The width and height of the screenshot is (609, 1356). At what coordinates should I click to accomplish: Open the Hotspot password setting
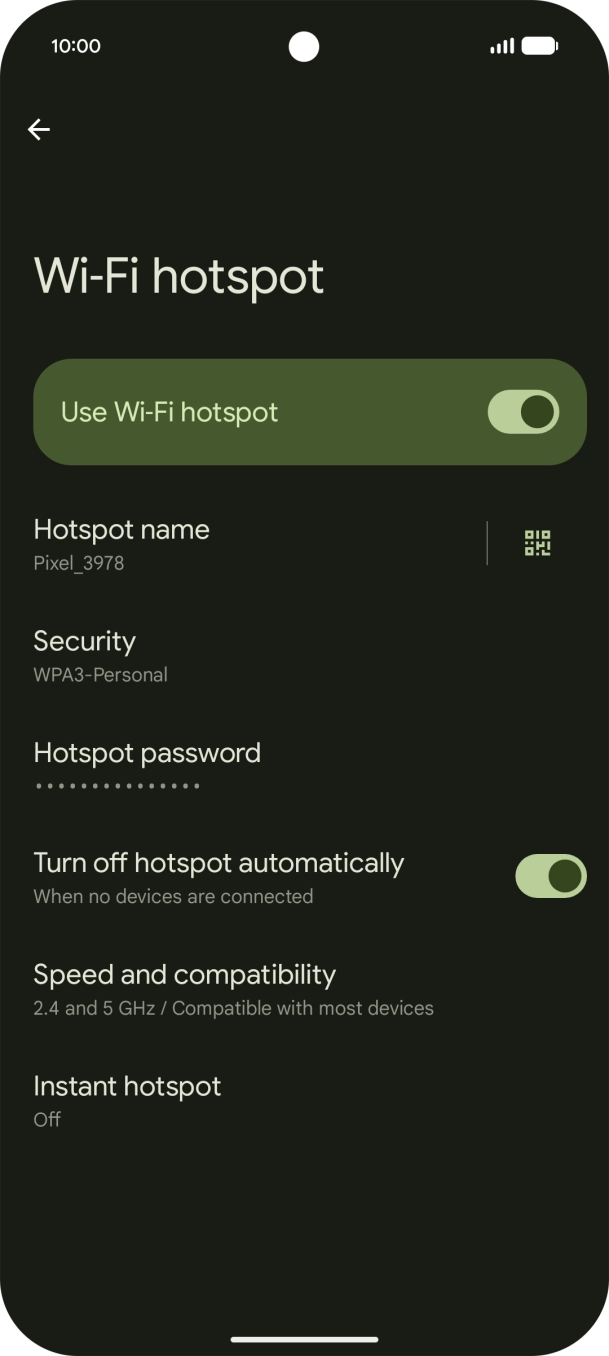coord(304,766)
